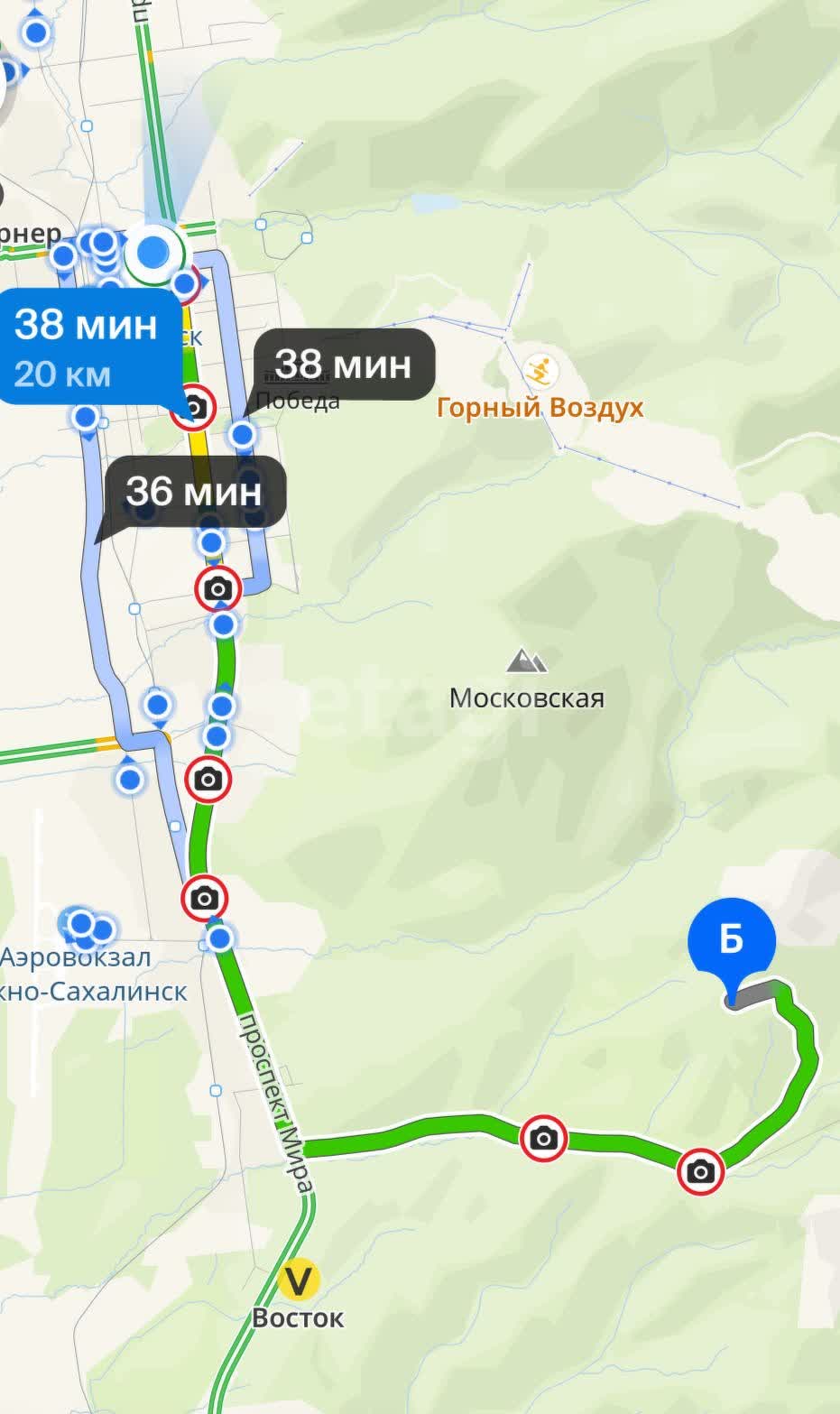Open the Горный Воздух ski resort marker
This screenshot has width=840, height=1414.
540,370
